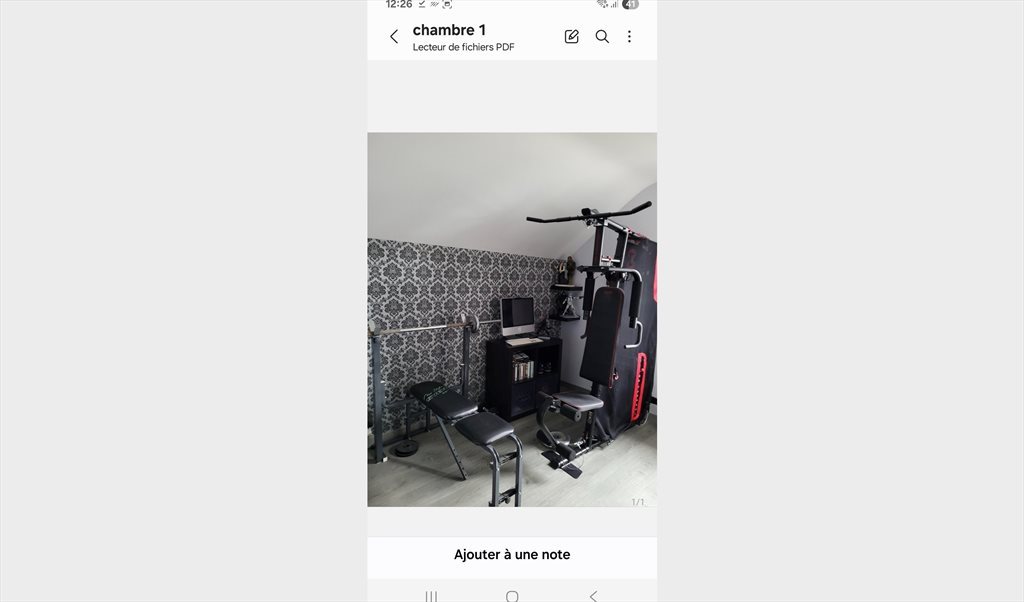Viewport: 1024px width, 602px height.
Task: Open recent apps from navigation bar
Action: pos(431,596)
